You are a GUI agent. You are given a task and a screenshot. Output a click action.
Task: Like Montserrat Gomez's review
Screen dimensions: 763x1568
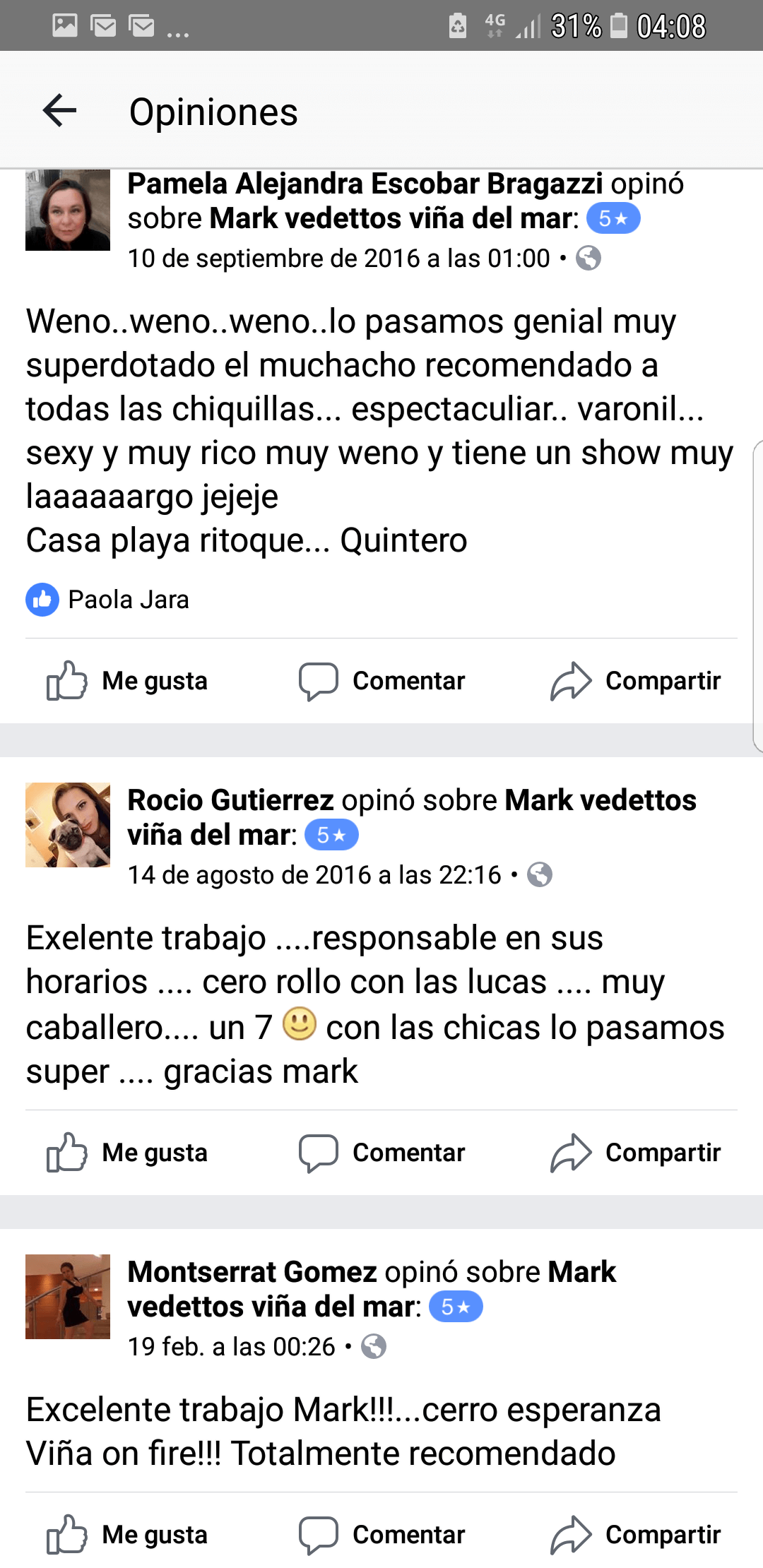pyautogui.click(x=128, y=1535)
